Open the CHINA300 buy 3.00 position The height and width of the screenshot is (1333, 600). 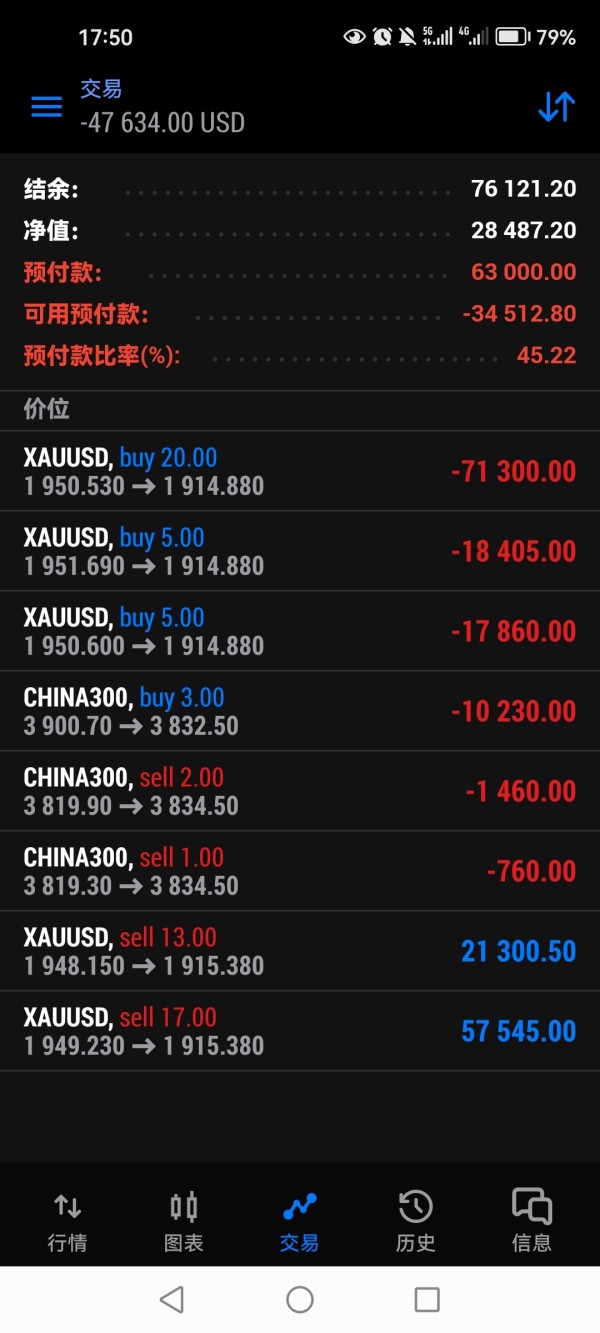pyautogui.click(x=300, y=712)
